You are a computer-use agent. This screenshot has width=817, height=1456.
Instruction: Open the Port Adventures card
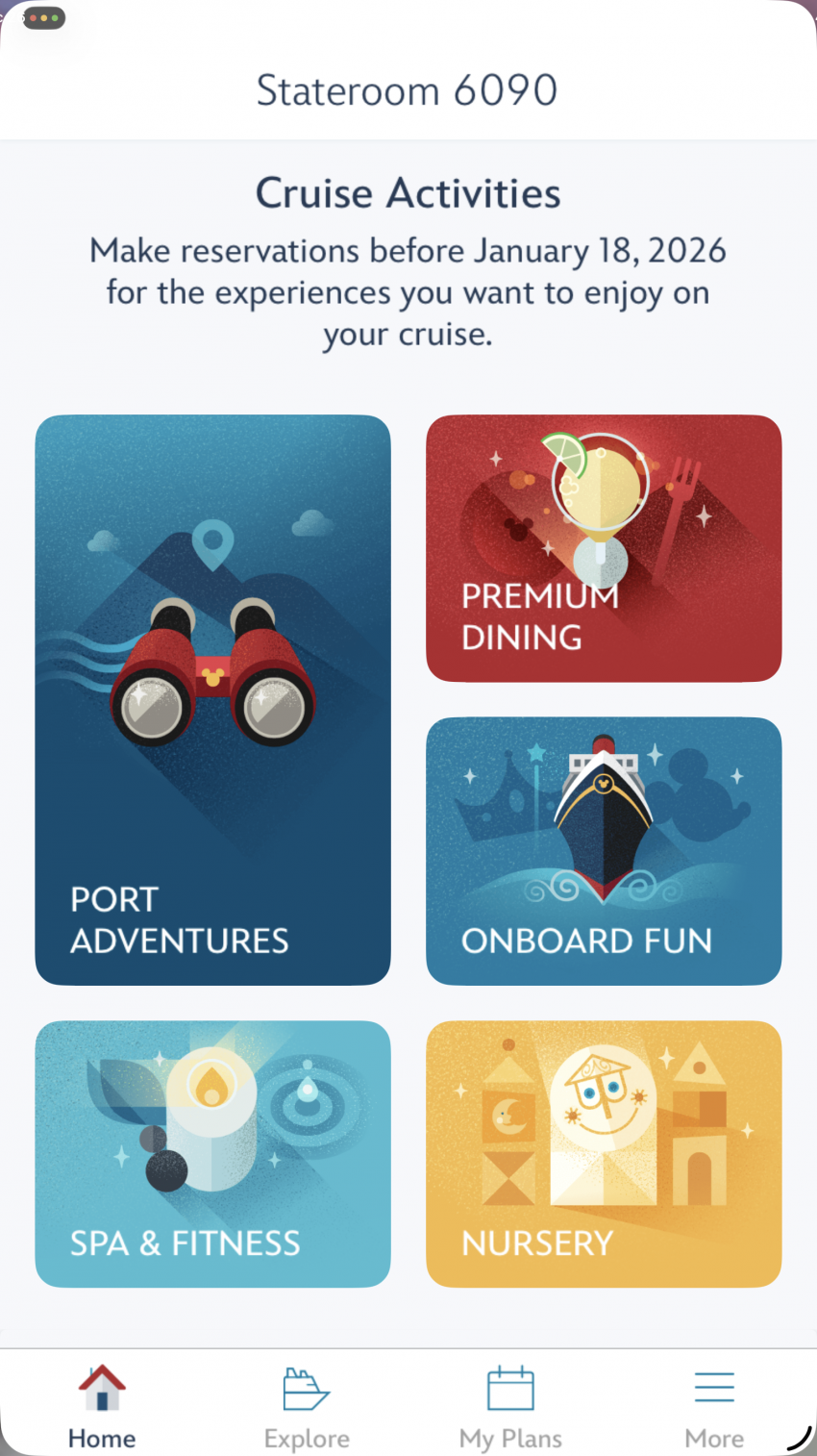[212, 699]
